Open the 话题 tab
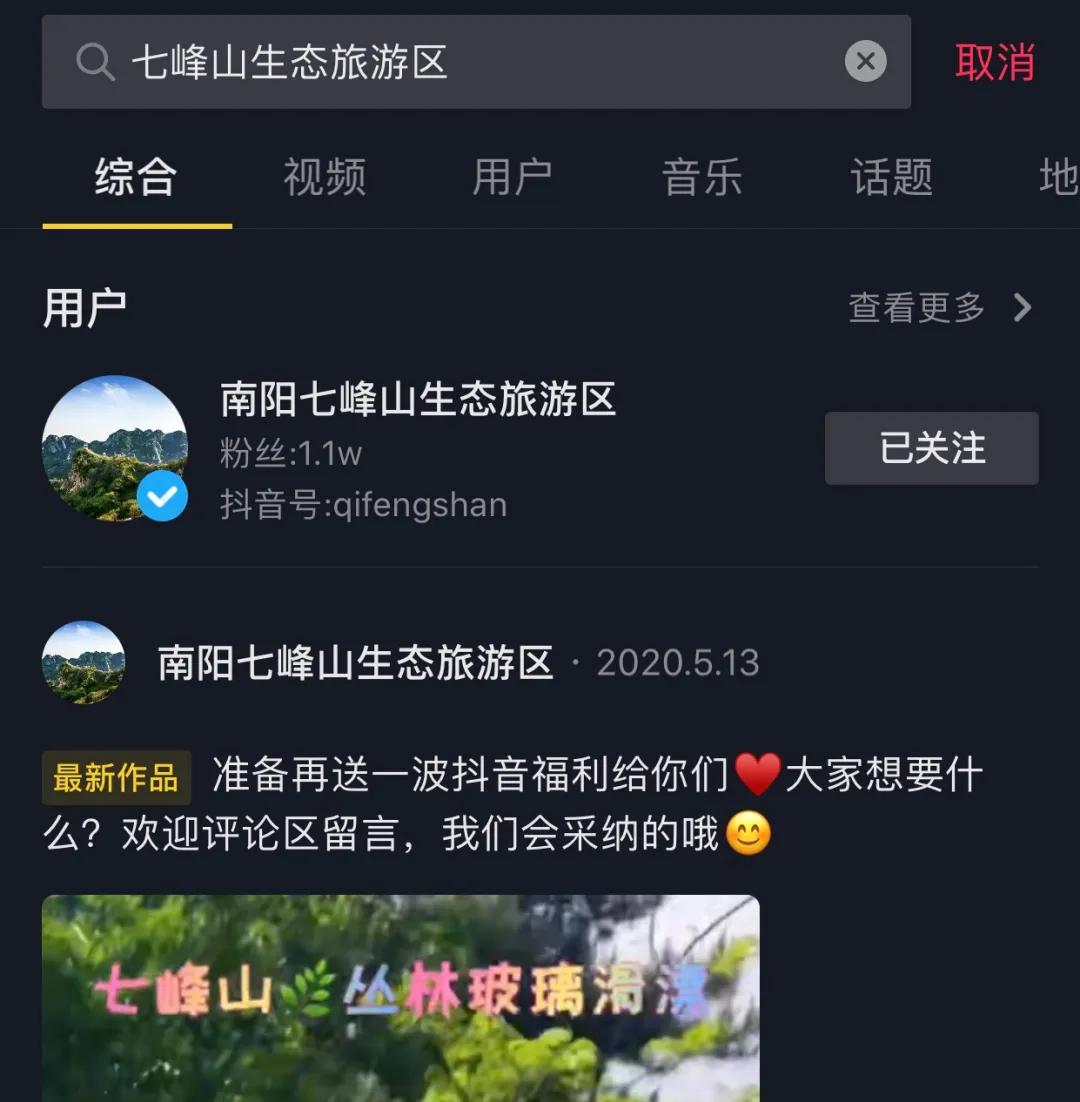 tap(891, 177)
